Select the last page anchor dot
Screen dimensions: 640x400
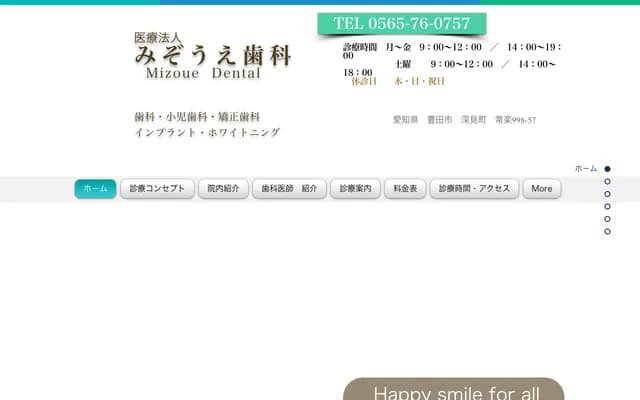[607, 232]
